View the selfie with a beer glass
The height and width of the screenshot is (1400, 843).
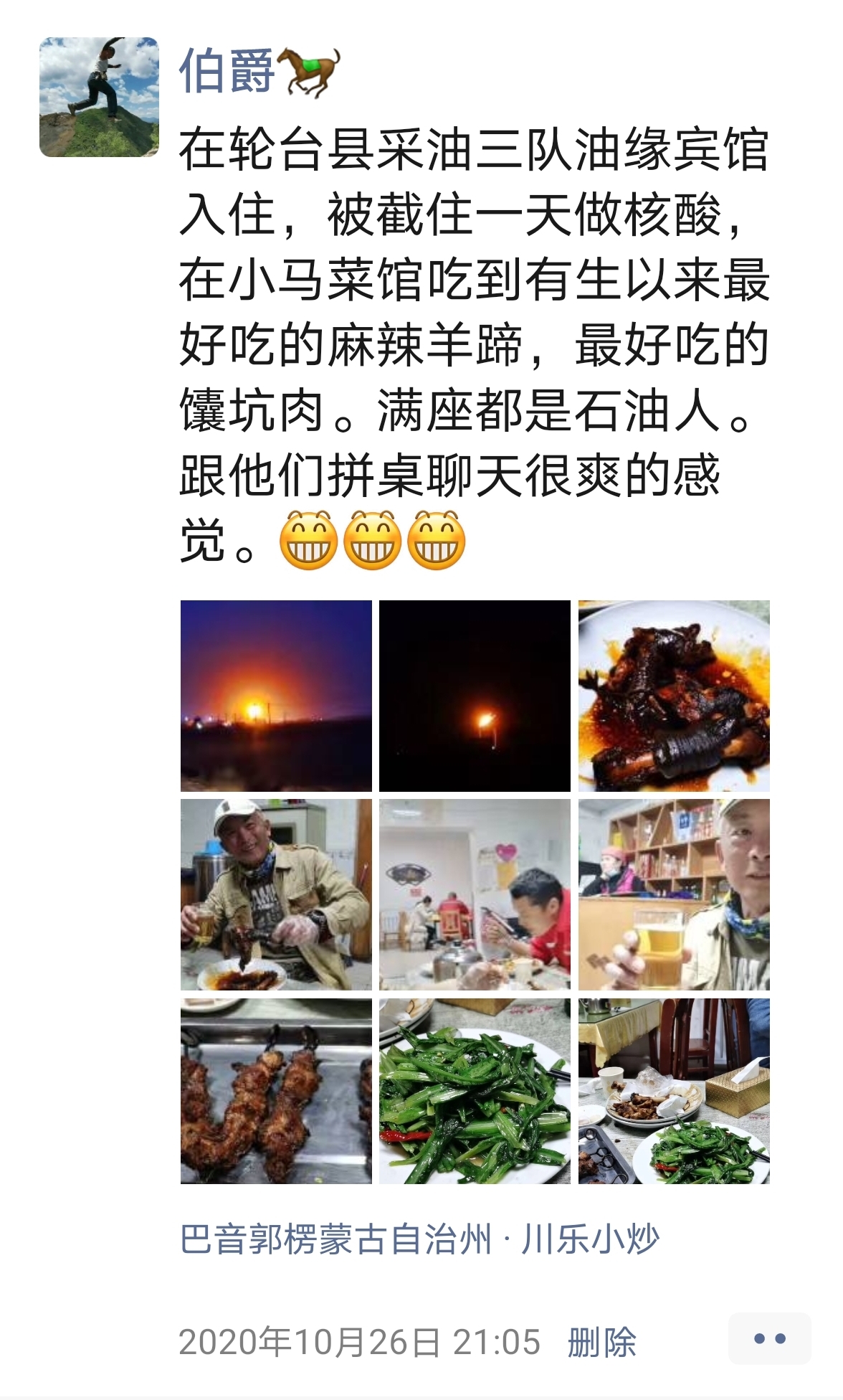point(674,894)
